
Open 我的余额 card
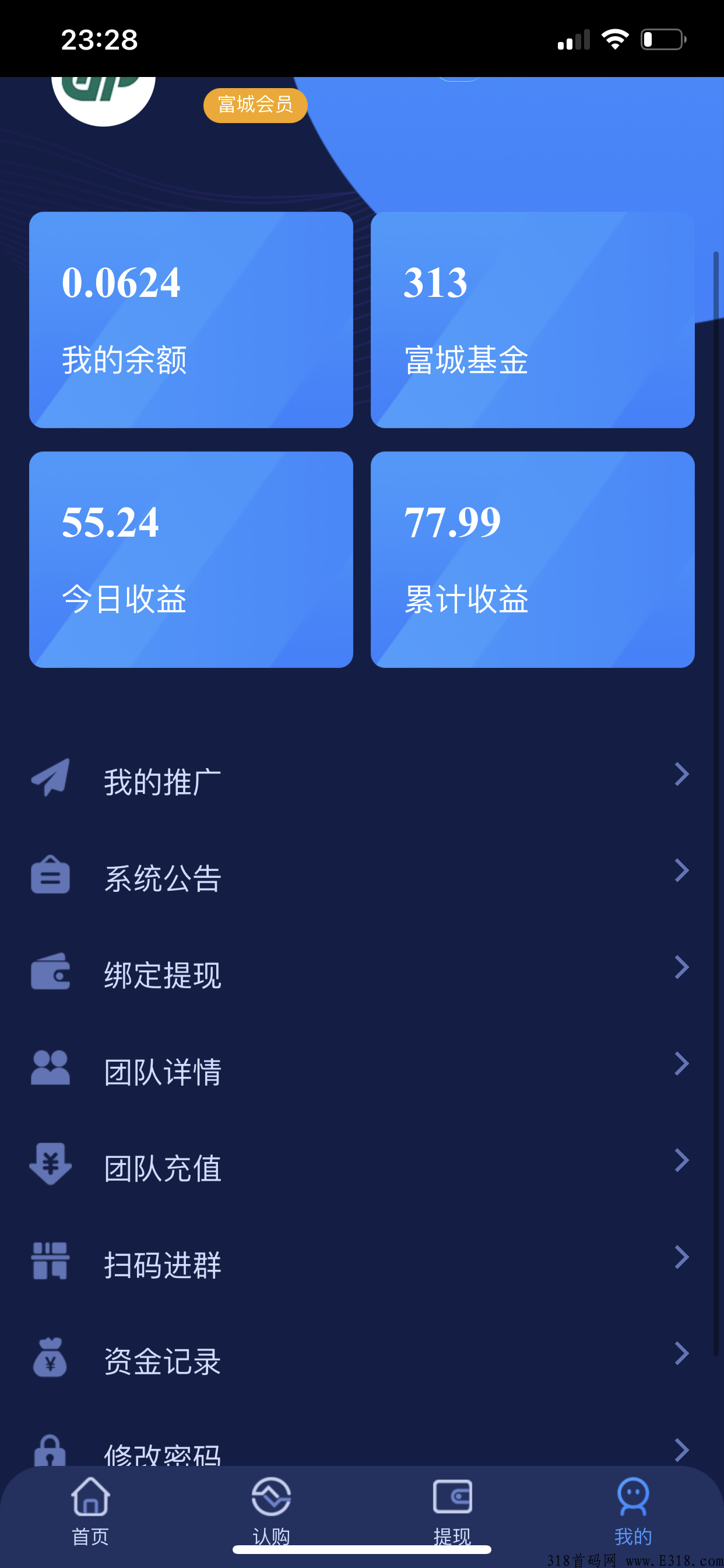[x=191, y=320]
